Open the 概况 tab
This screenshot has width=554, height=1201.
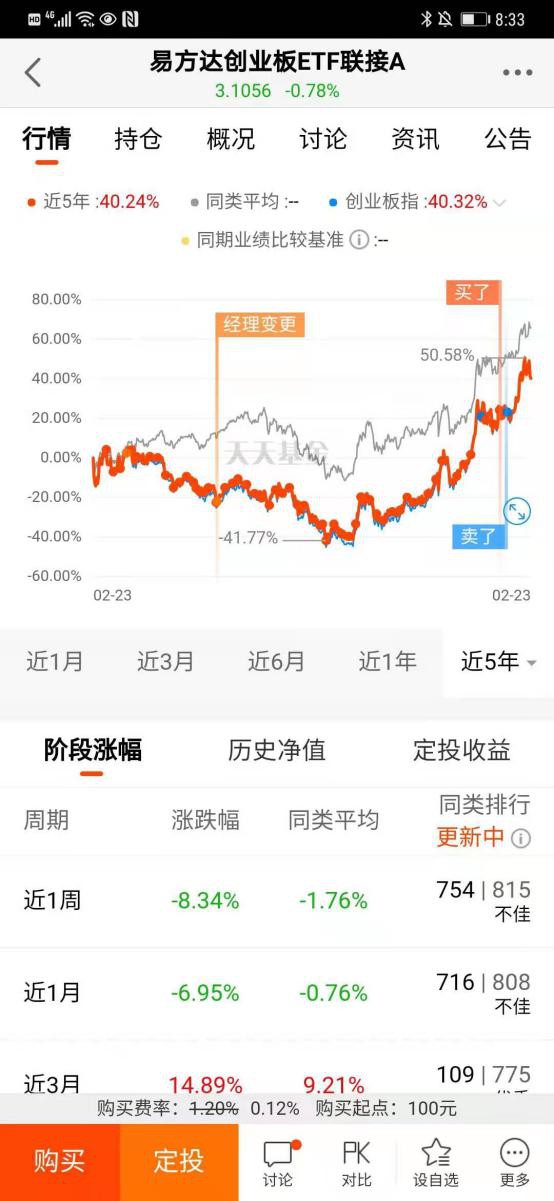click(231, 139)
